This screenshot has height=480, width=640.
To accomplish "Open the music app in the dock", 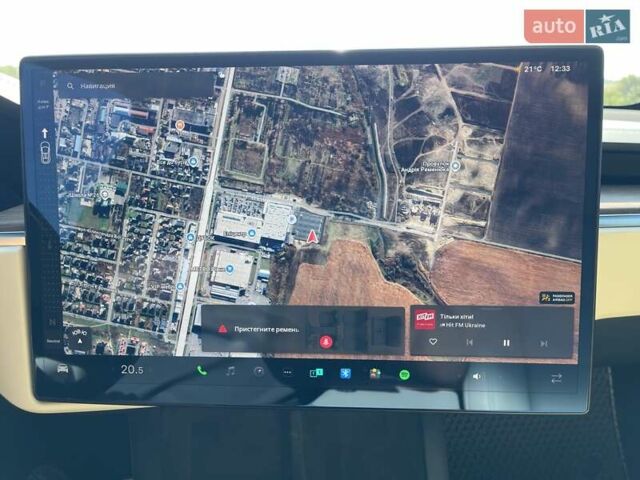I will point(230,371).
